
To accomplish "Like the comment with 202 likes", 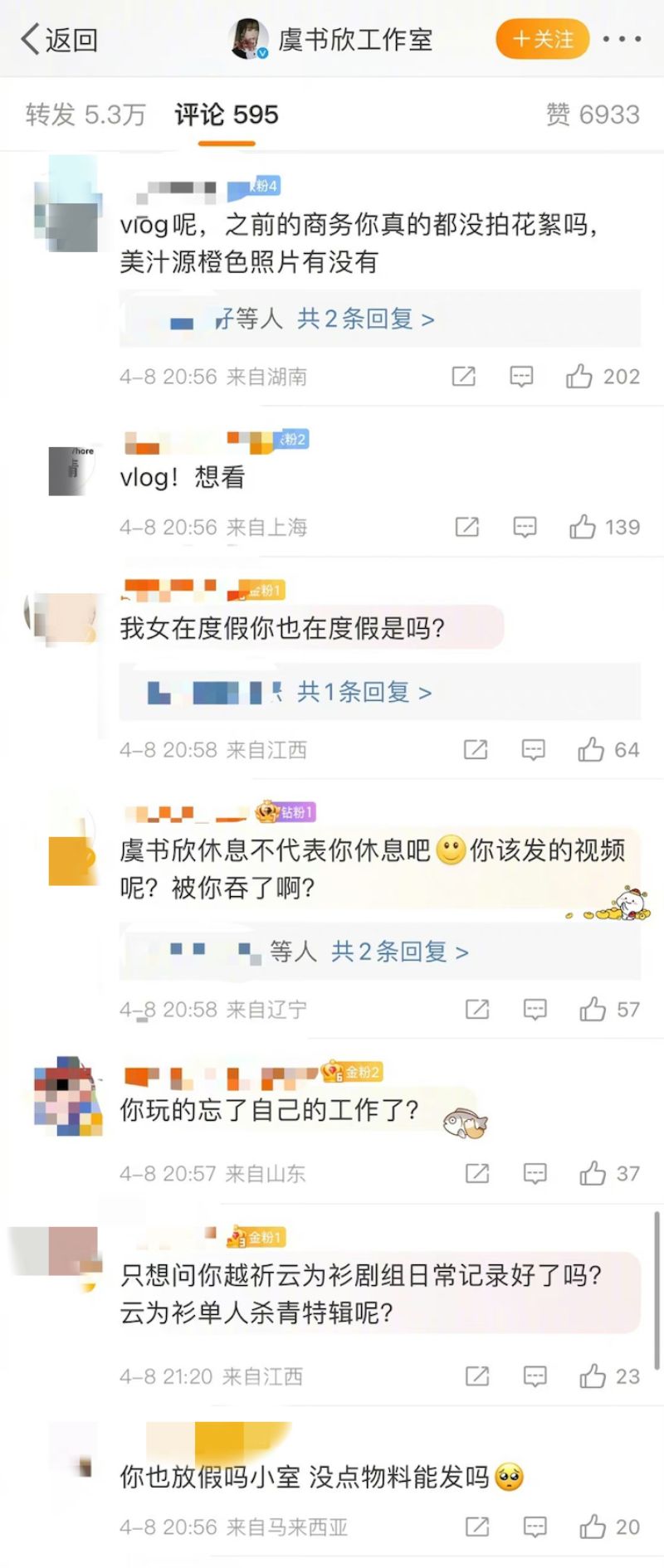I will [579, 377].
